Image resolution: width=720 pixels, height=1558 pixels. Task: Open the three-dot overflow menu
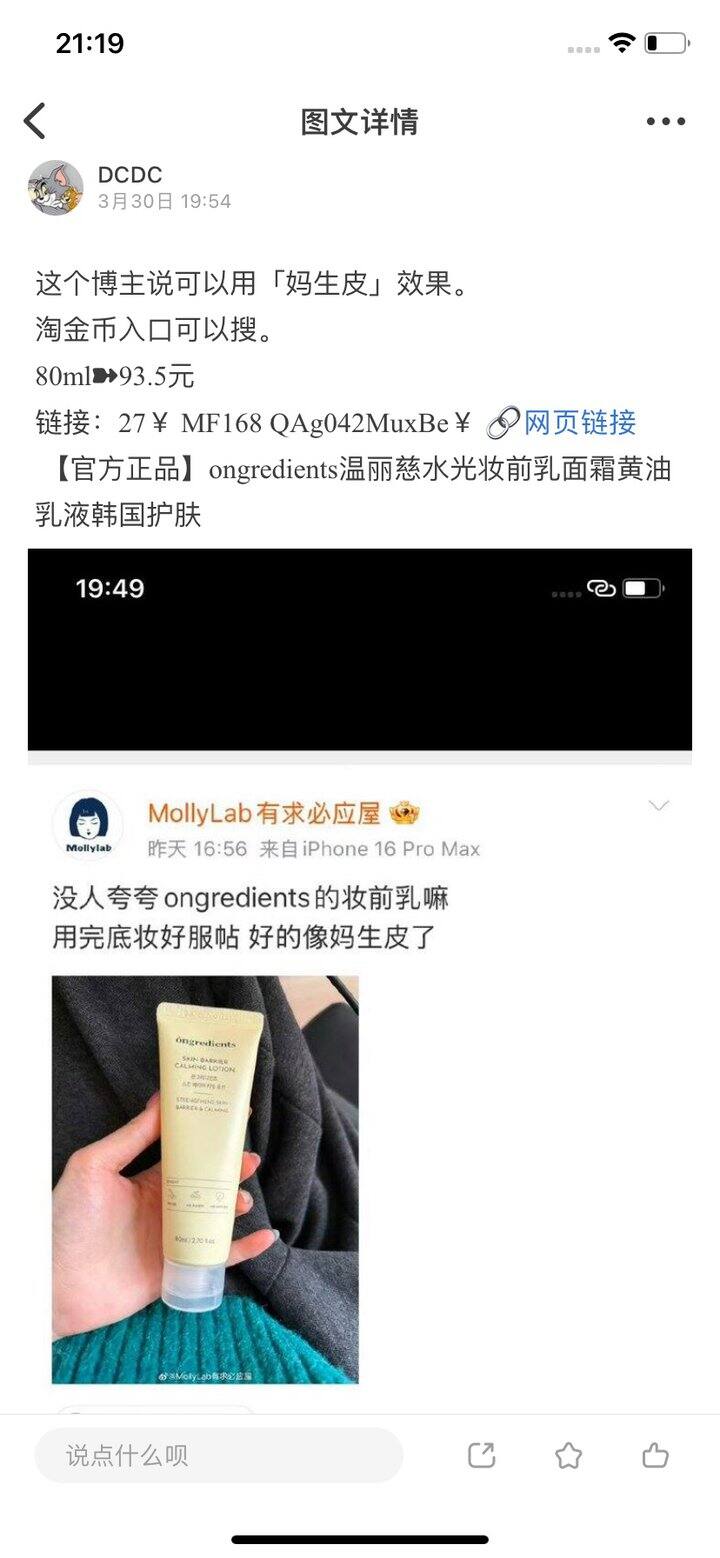[665, 122]
